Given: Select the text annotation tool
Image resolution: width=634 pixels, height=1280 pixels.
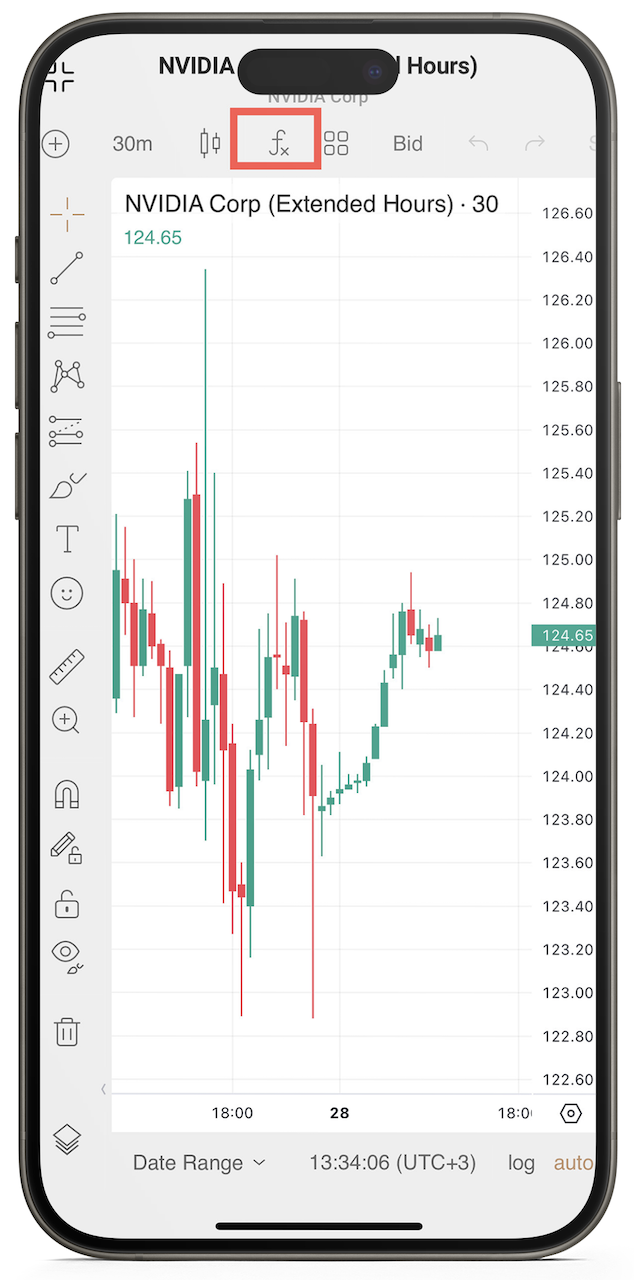Looking at the screenshot, I should coord(67,539).
